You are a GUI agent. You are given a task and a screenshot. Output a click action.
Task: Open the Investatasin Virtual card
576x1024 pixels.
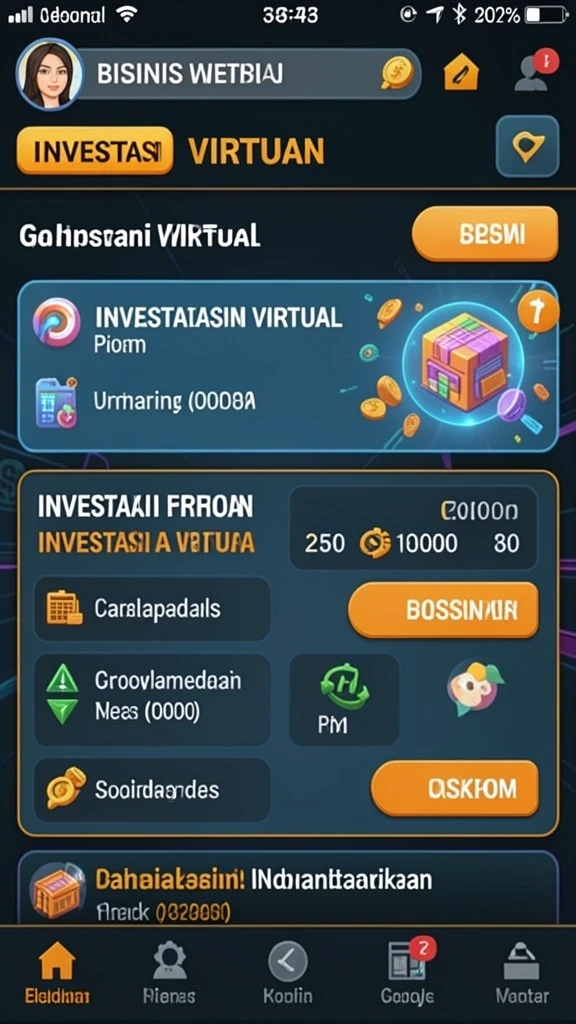tap(288, 368)
